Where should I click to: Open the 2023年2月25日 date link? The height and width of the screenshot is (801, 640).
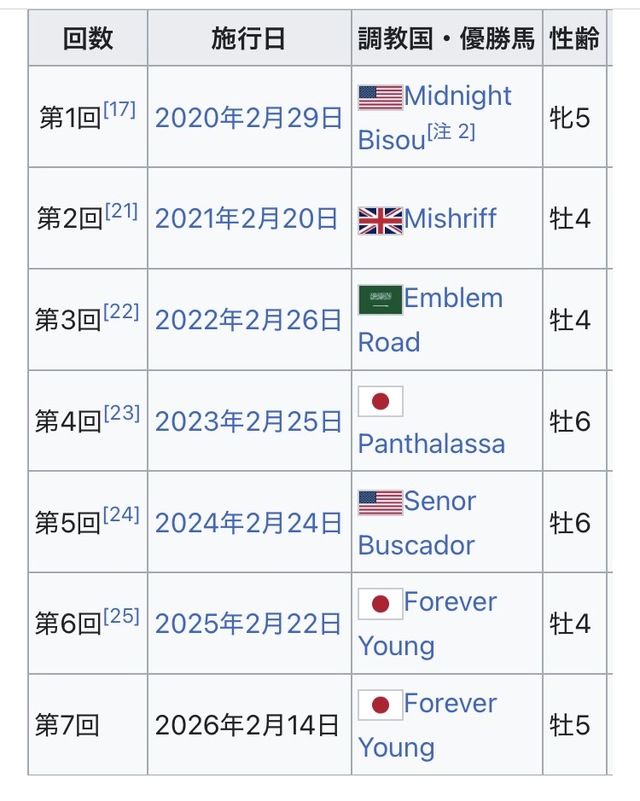pos(248,421)
